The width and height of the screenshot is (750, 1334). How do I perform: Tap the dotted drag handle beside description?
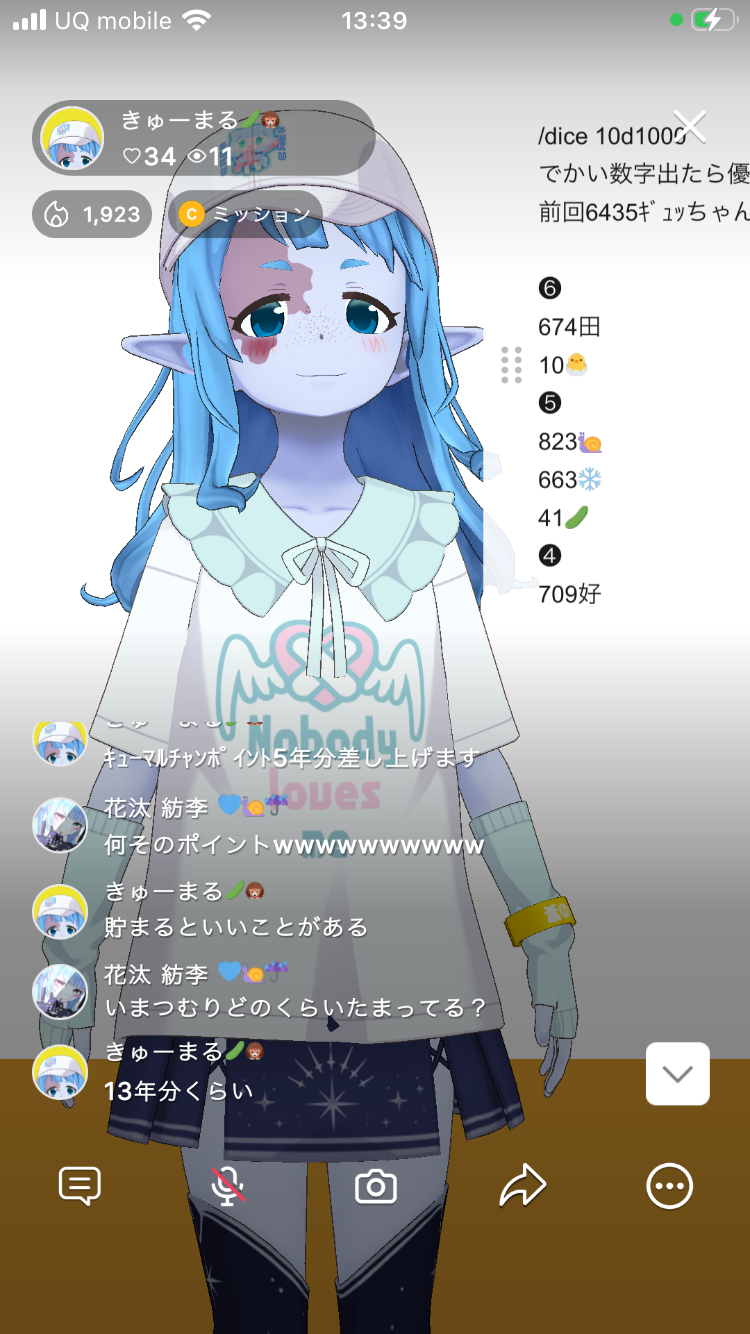511,365
